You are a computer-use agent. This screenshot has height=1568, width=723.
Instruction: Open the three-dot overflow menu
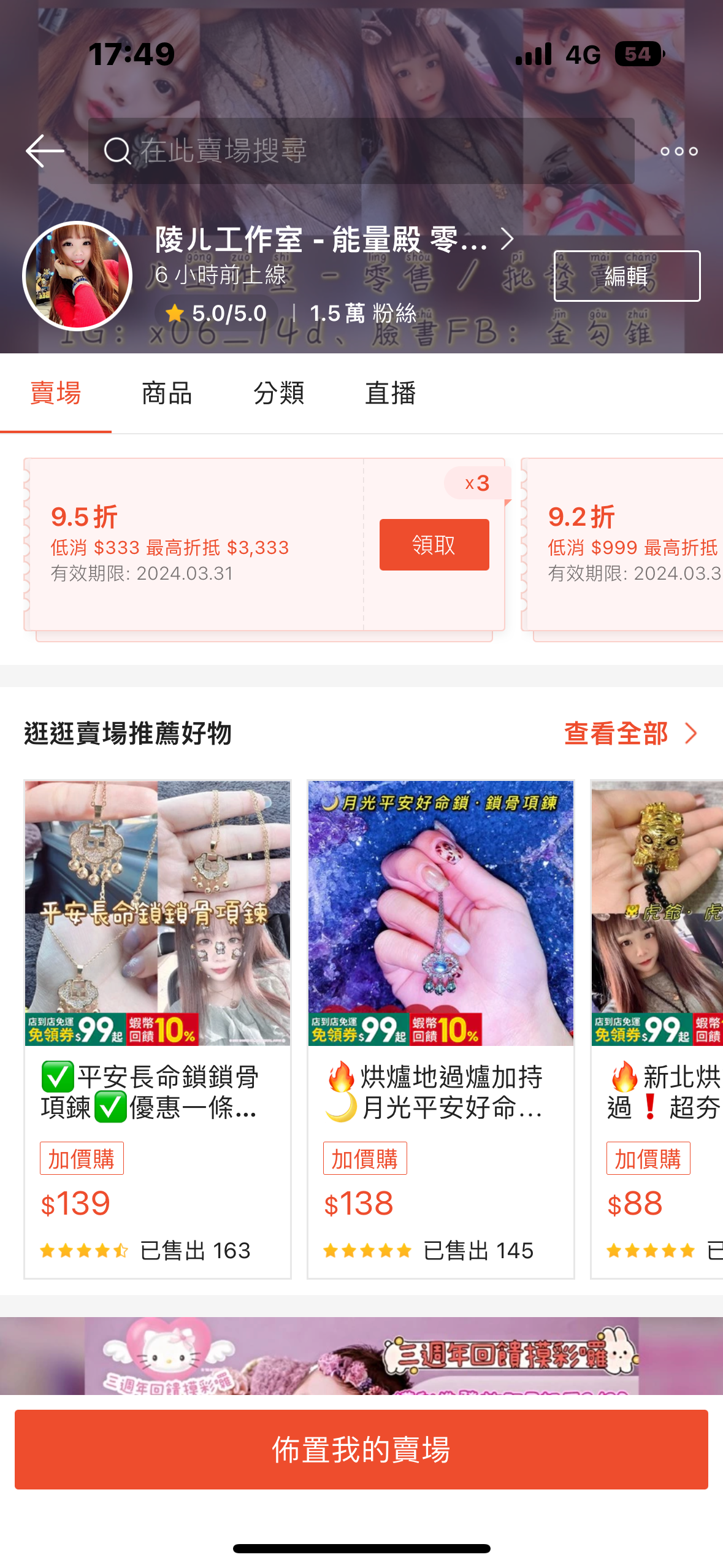tap(679, 152)
